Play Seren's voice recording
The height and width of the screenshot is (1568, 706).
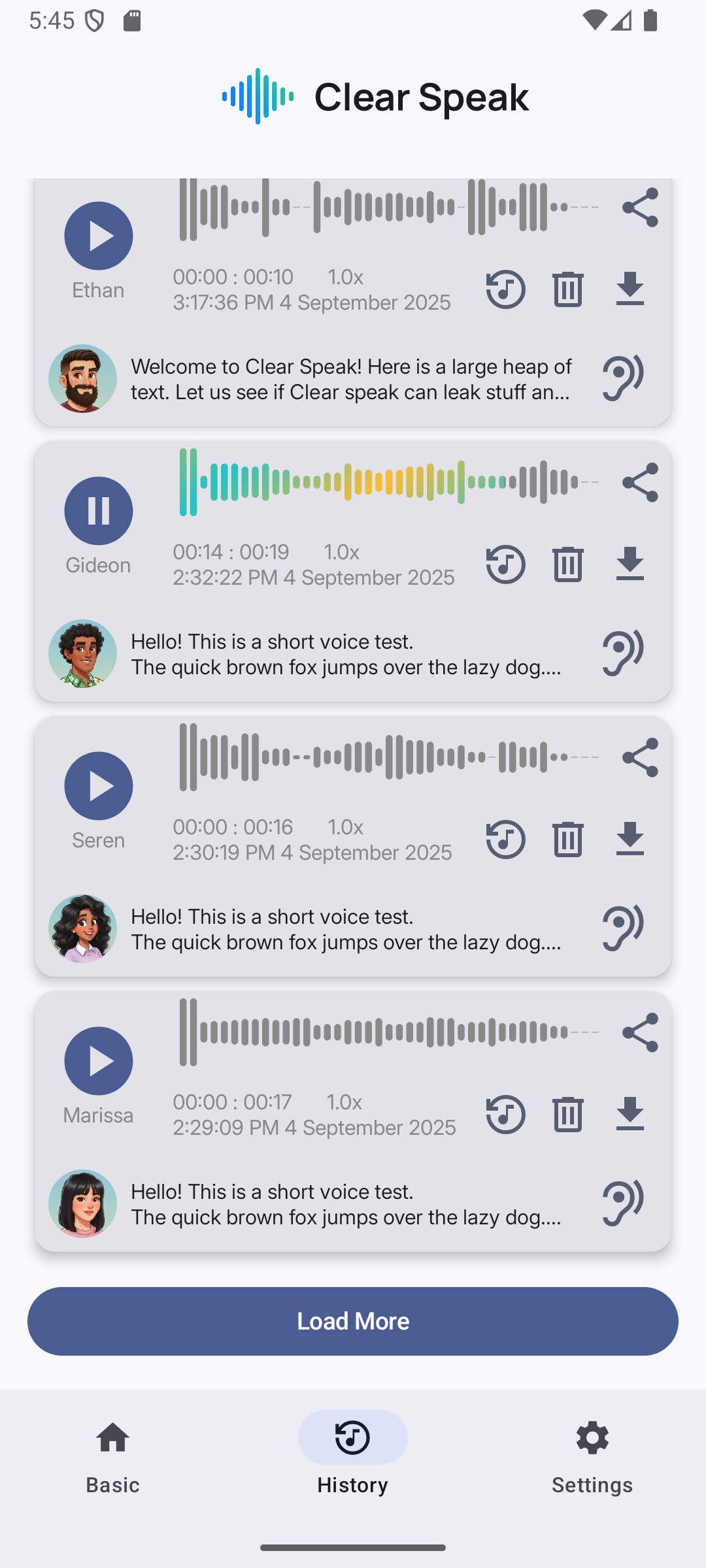click(98, 786)
